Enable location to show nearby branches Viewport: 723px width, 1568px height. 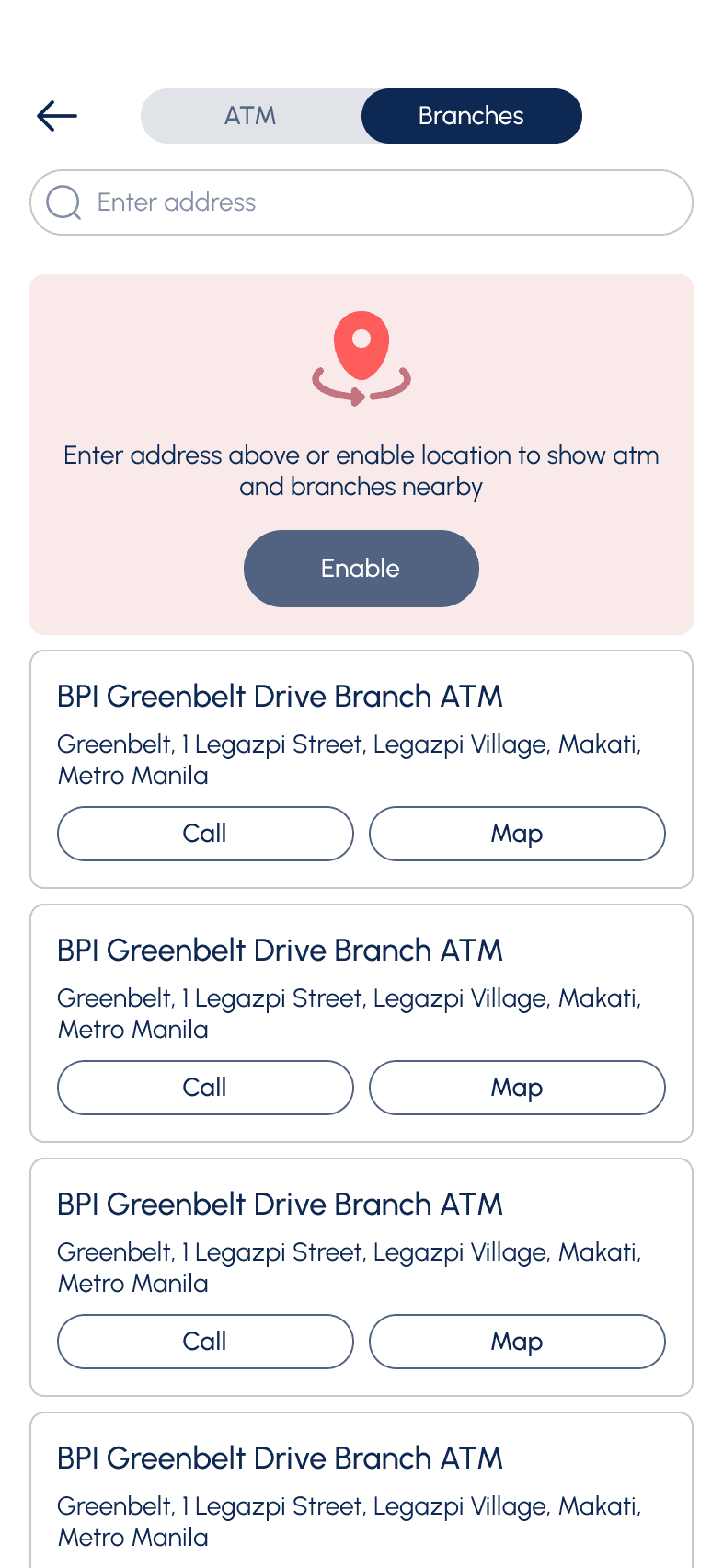tap(361, 569)
